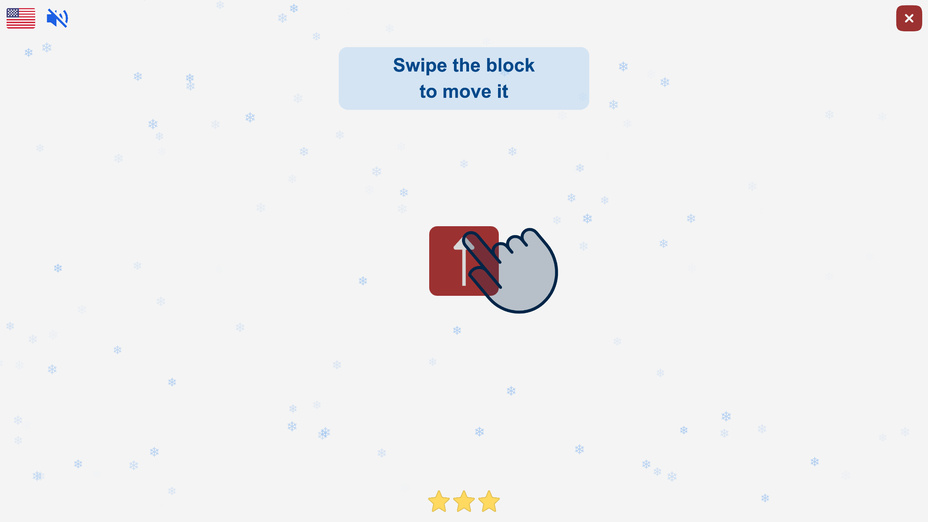Unmute the game sound
This screenshot has height=522, width=928.
coord(57,18)
